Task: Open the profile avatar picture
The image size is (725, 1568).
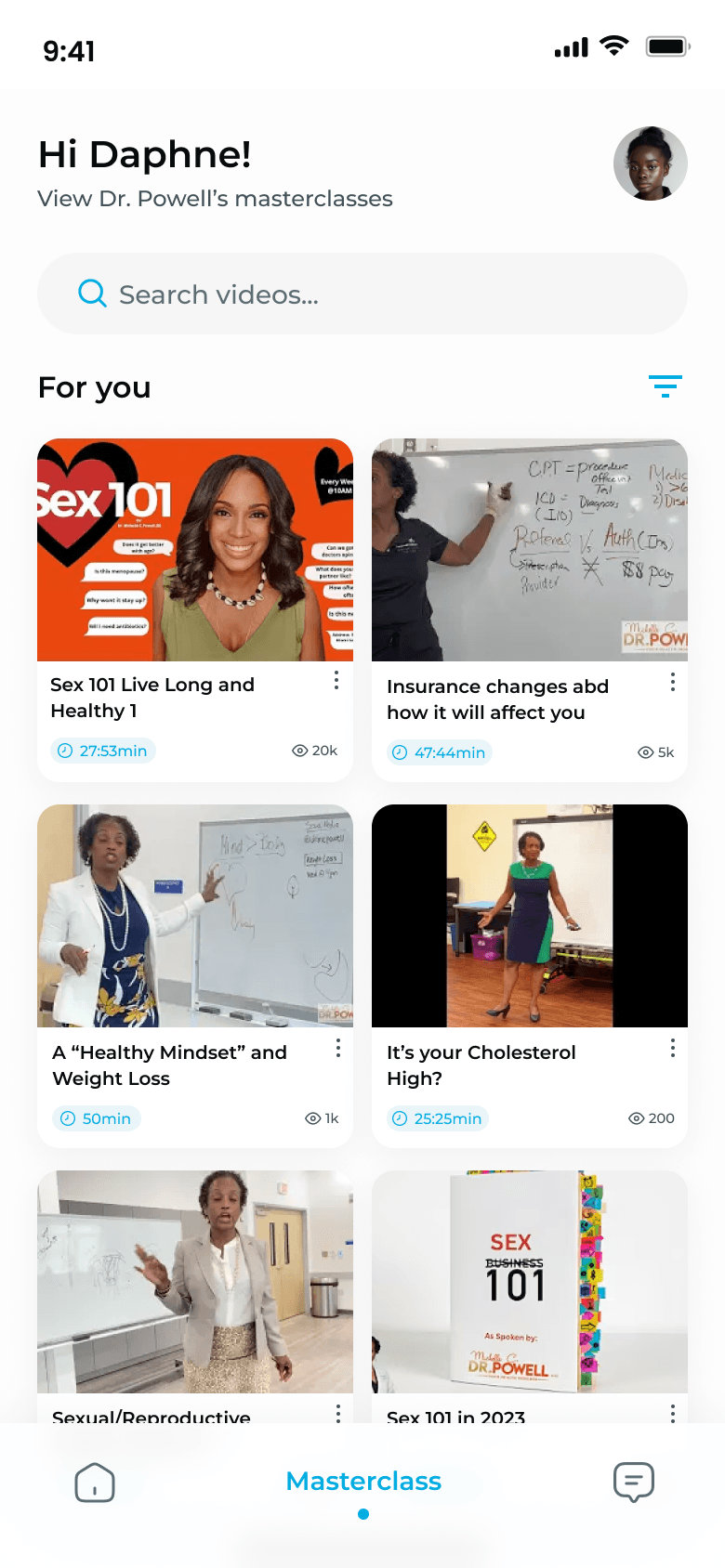Action: pyautogui.click(x=650, y=163)
